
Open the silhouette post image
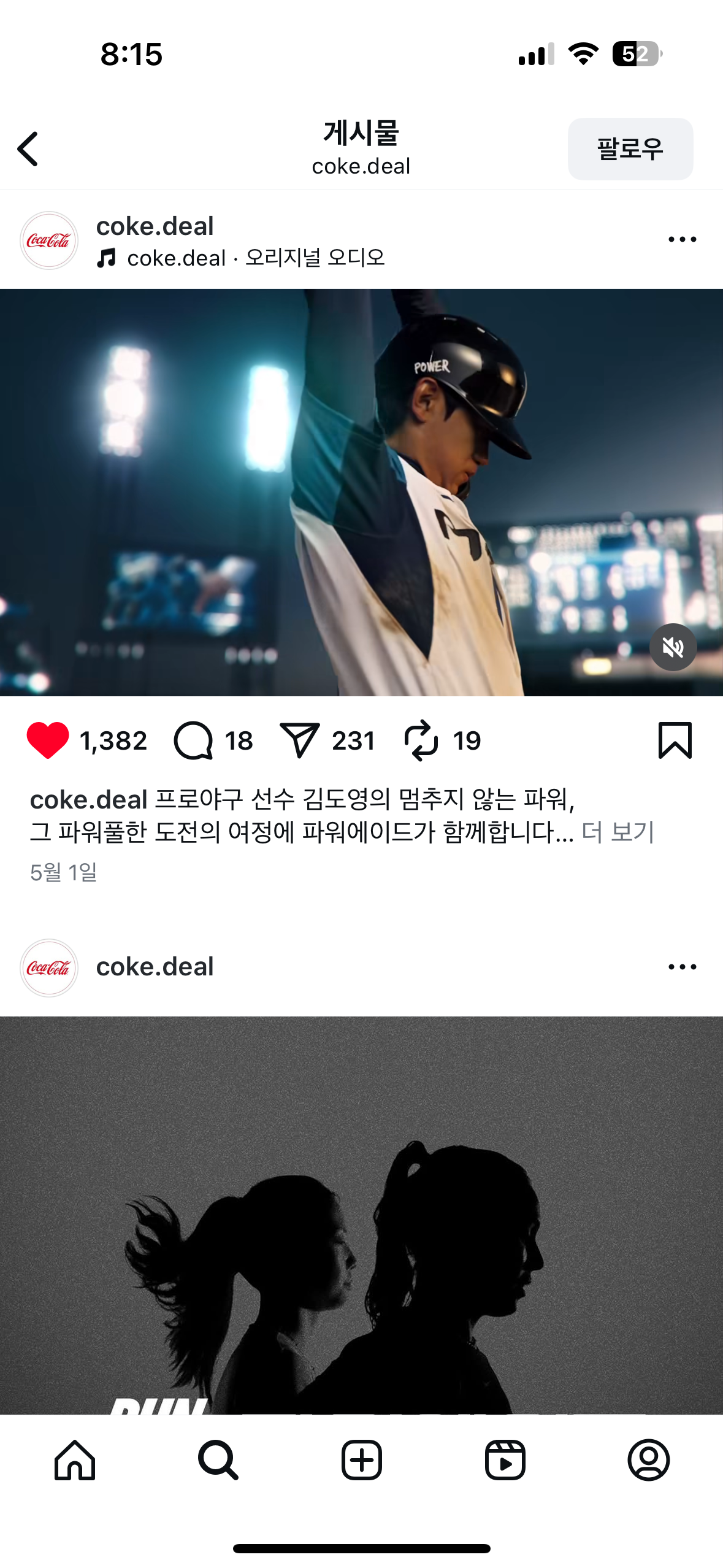coord(361,1215)
